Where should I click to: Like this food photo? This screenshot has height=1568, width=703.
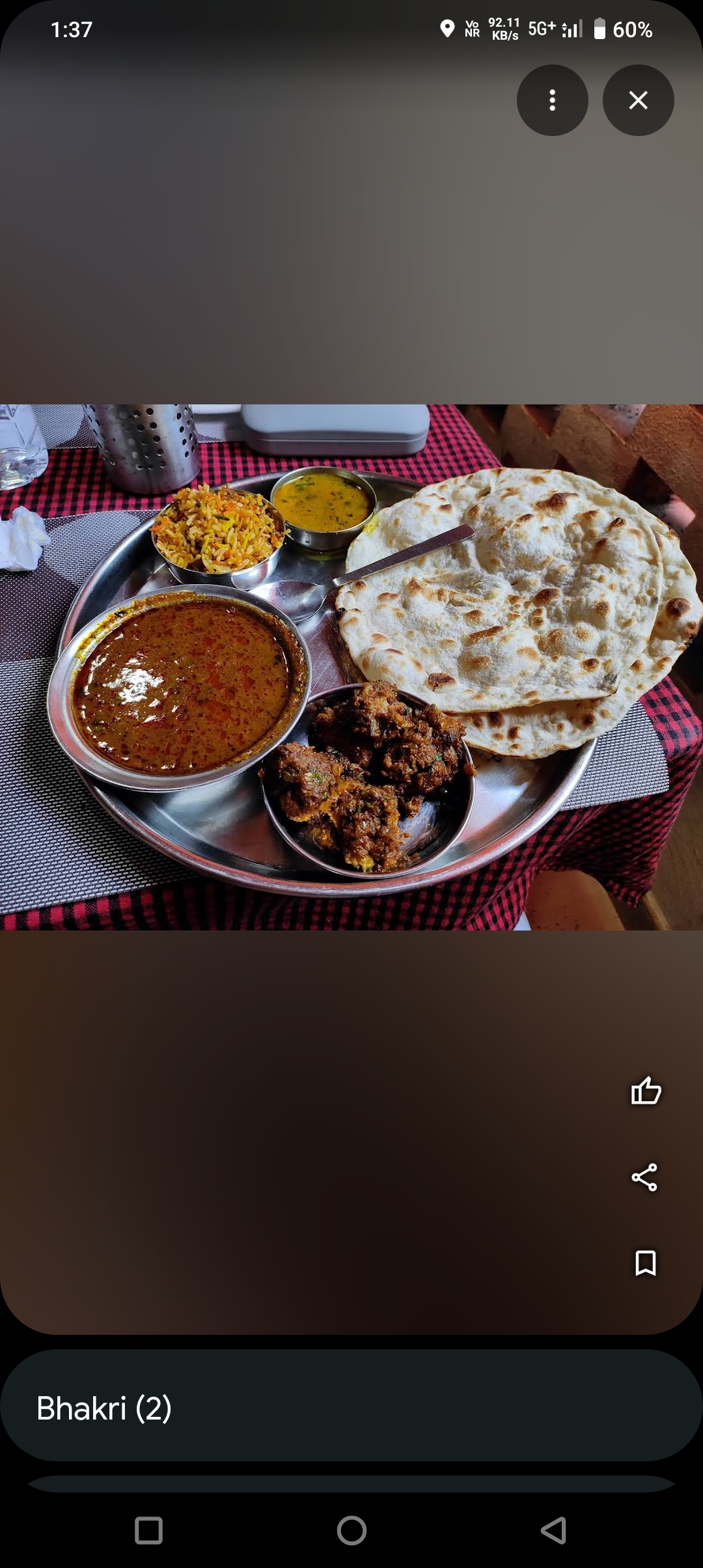(x=645, y=1091)
